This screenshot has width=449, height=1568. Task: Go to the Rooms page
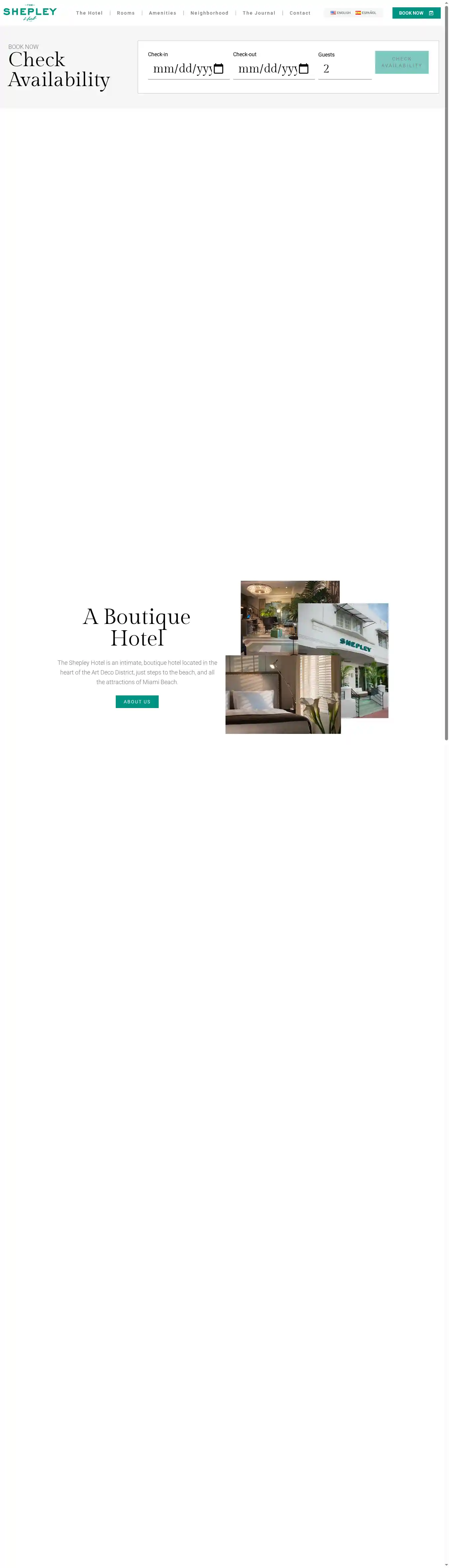point(125,13)
